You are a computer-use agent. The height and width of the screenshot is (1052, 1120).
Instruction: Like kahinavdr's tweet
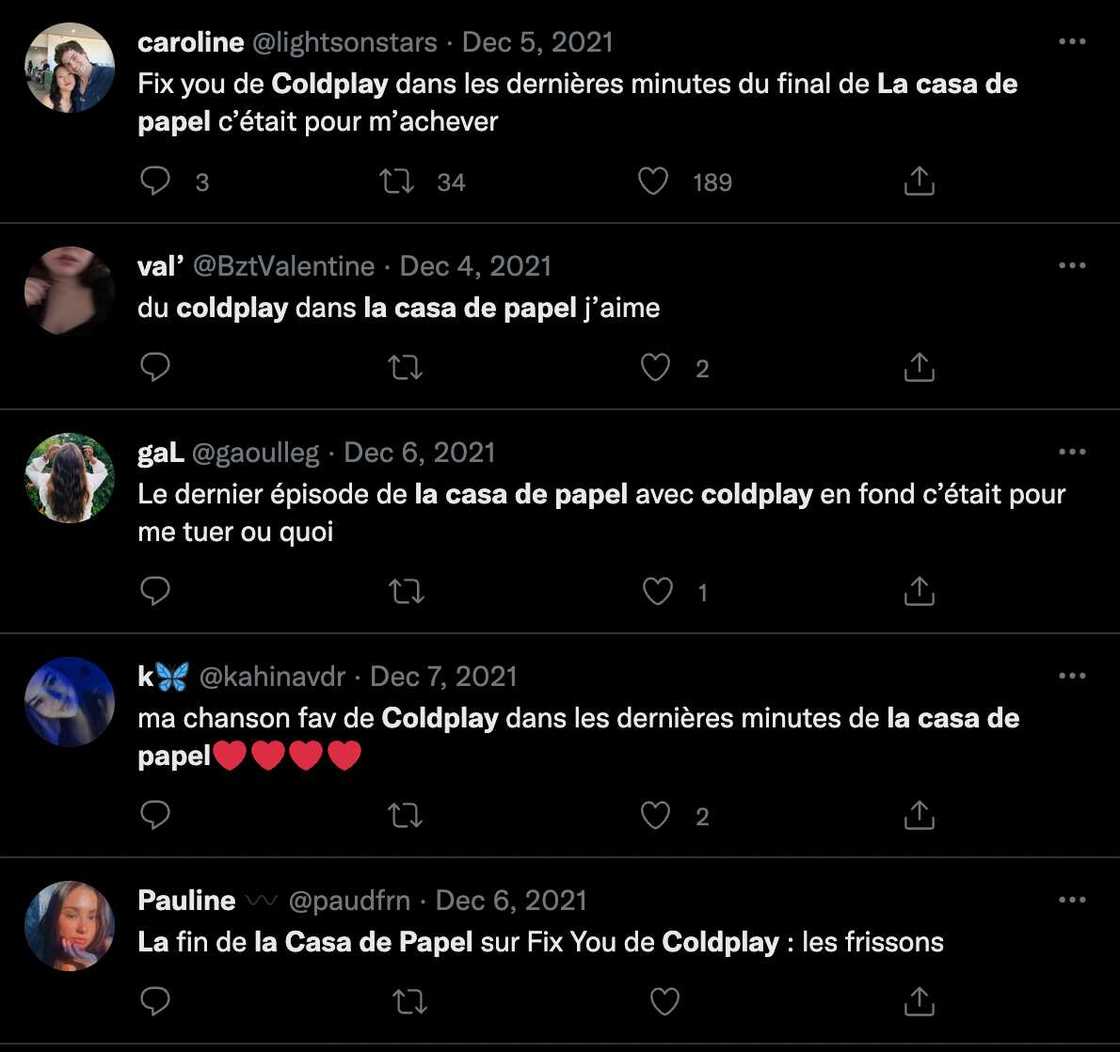tap(655, 816)
